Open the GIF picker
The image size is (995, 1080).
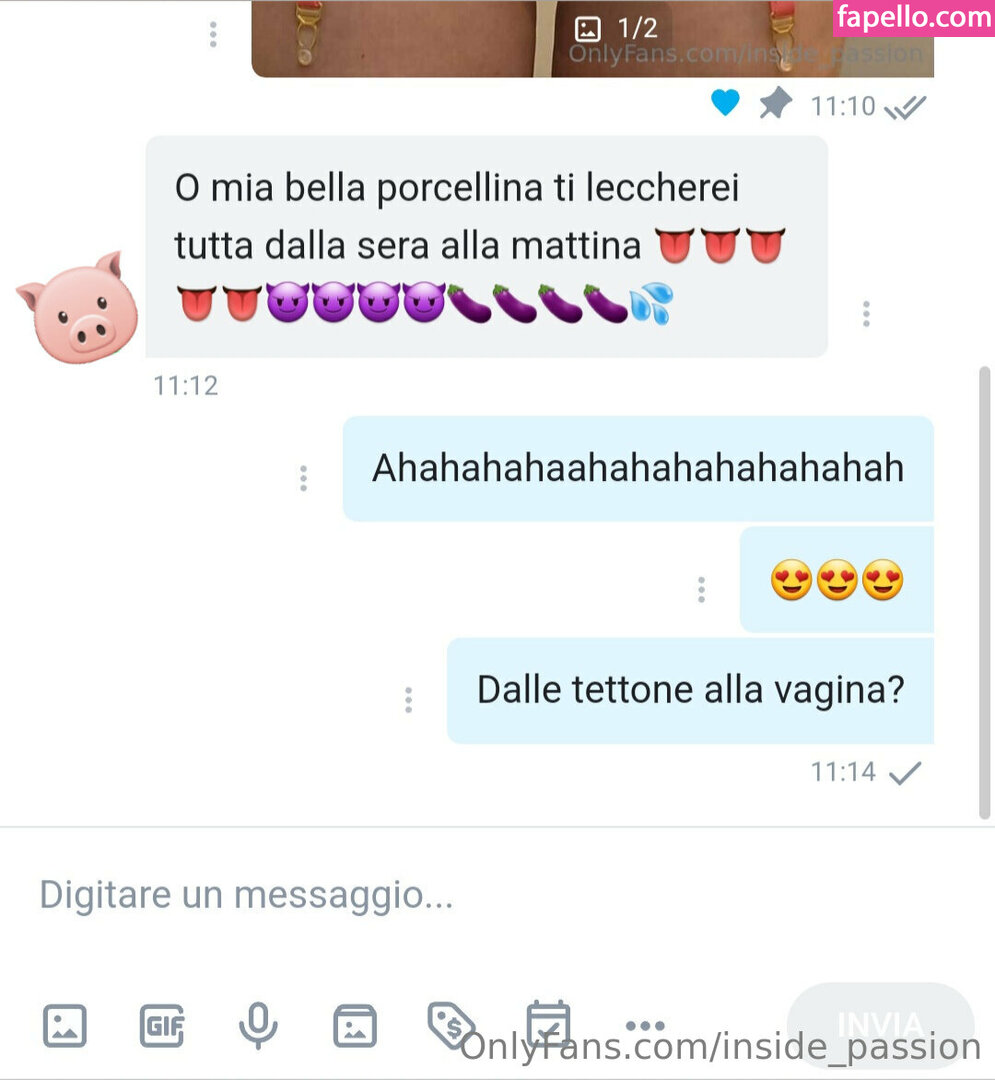coord(161,1026)
